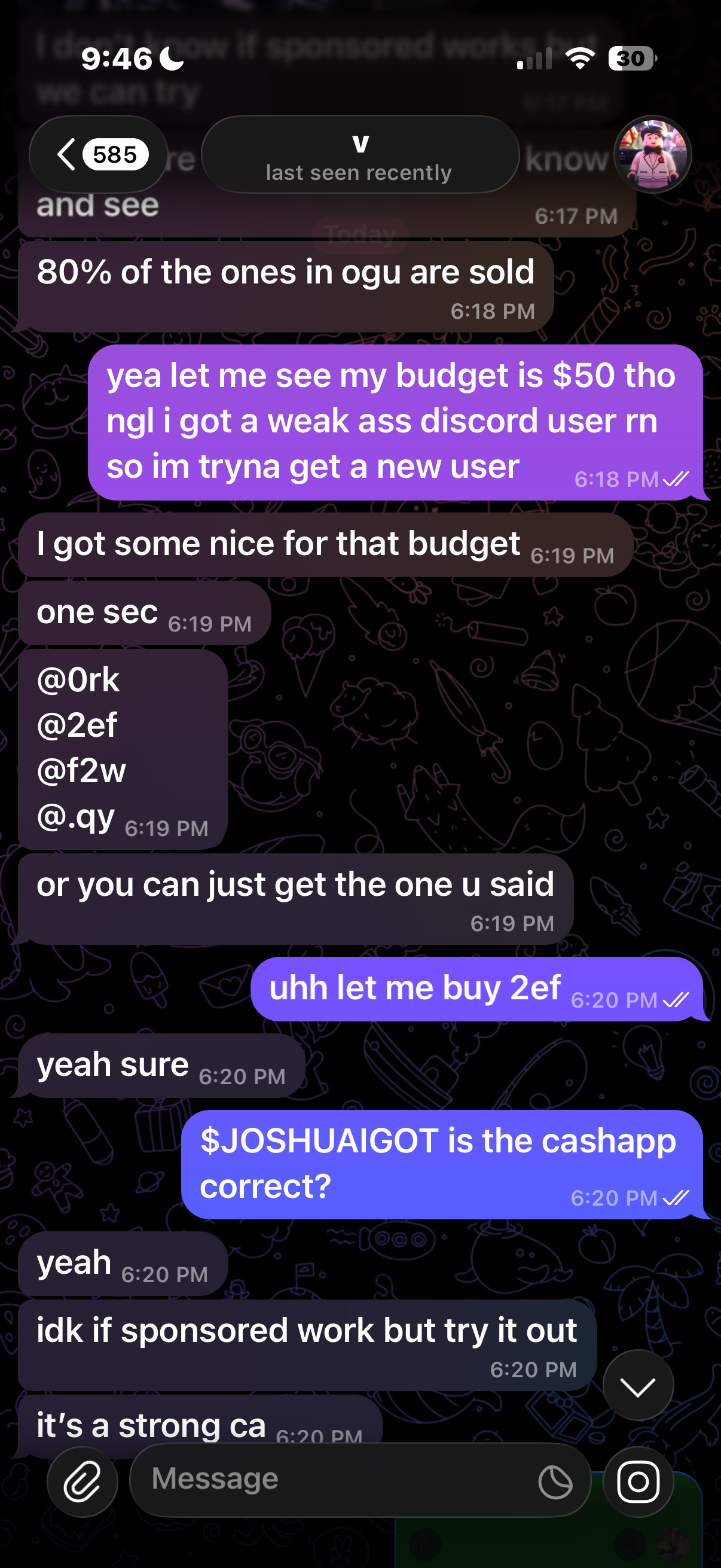
Task: Go back to the chat list
Action: (x=98, y=155)
